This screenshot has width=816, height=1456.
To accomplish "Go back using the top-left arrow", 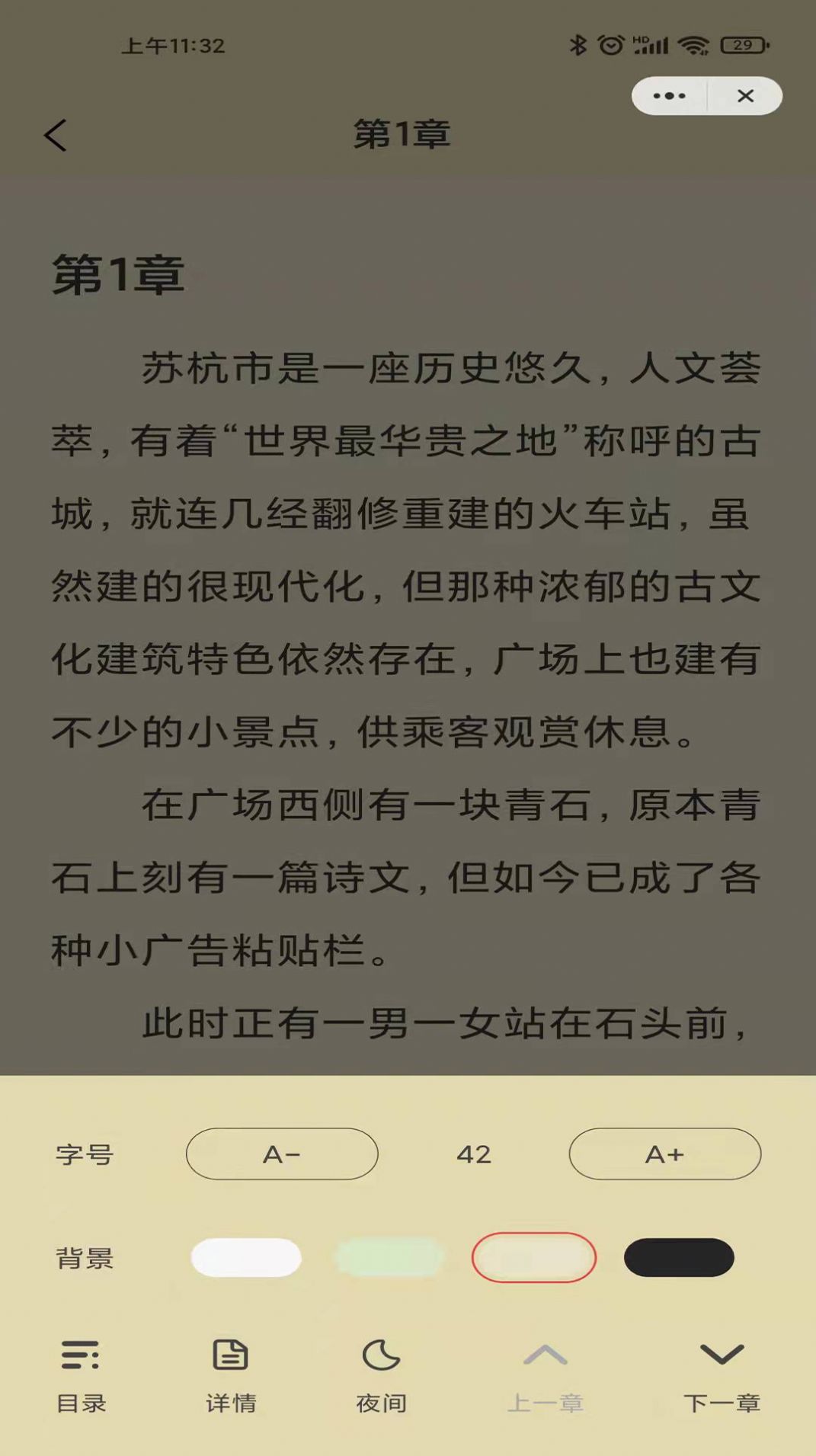I will tap(55, 136).
